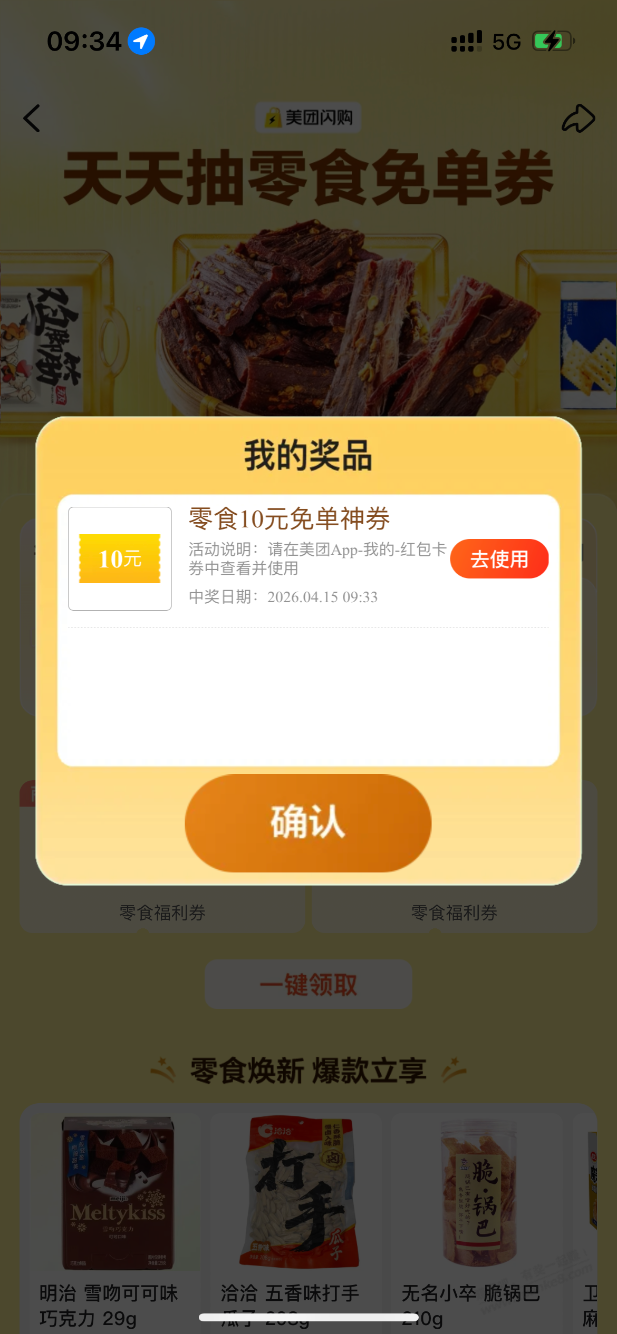Open the 零食10元免单神券 prize entry
Screen dimensions: 617x1334
point(289,519)
